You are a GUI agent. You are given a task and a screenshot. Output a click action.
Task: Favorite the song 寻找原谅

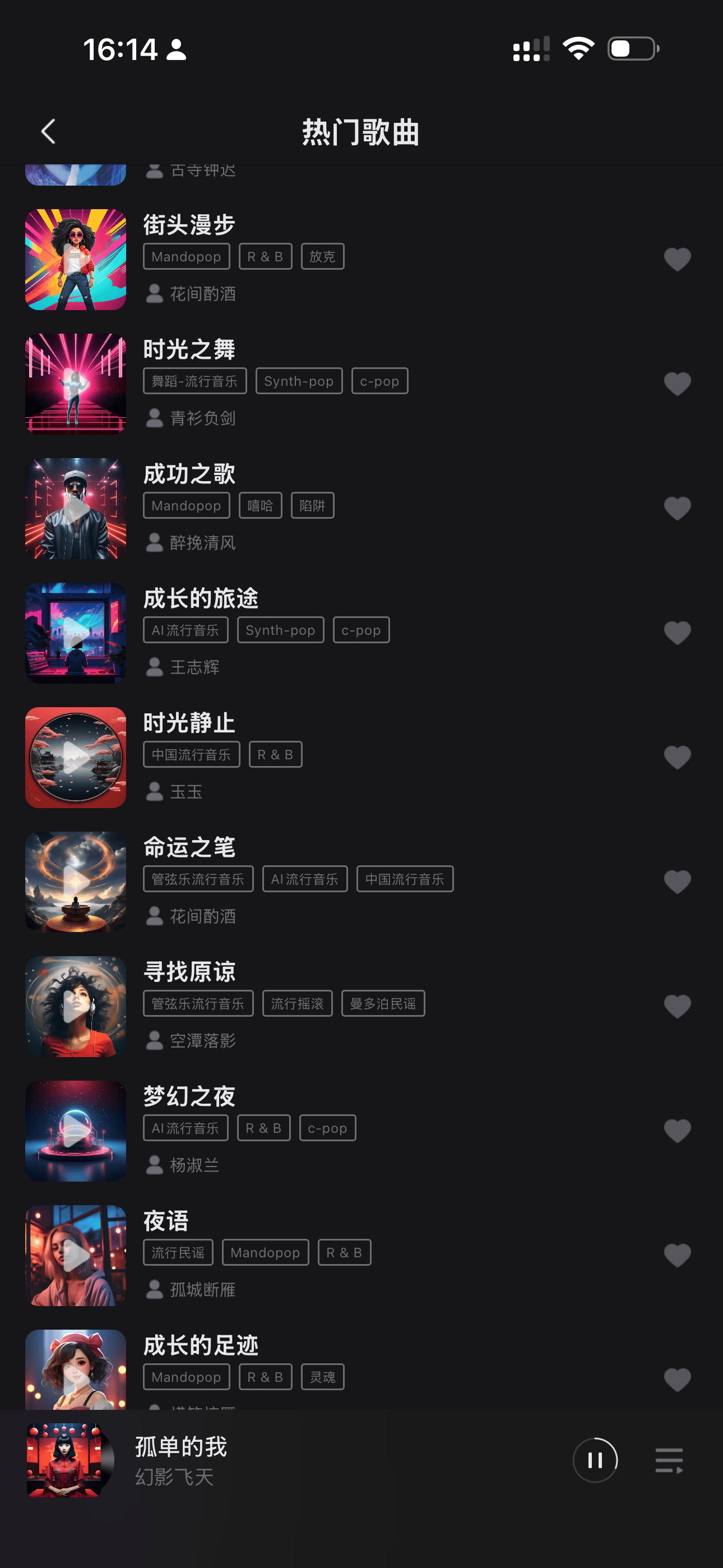point(676,1006)
